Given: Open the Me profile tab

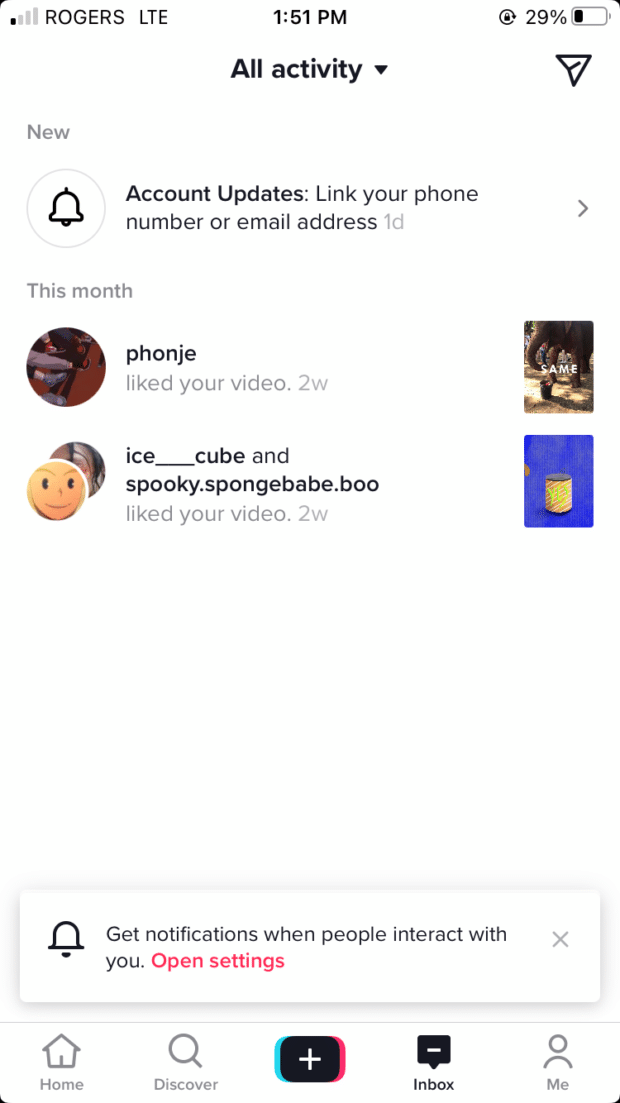Looking at the screenshot, I should click(557, 1062).
